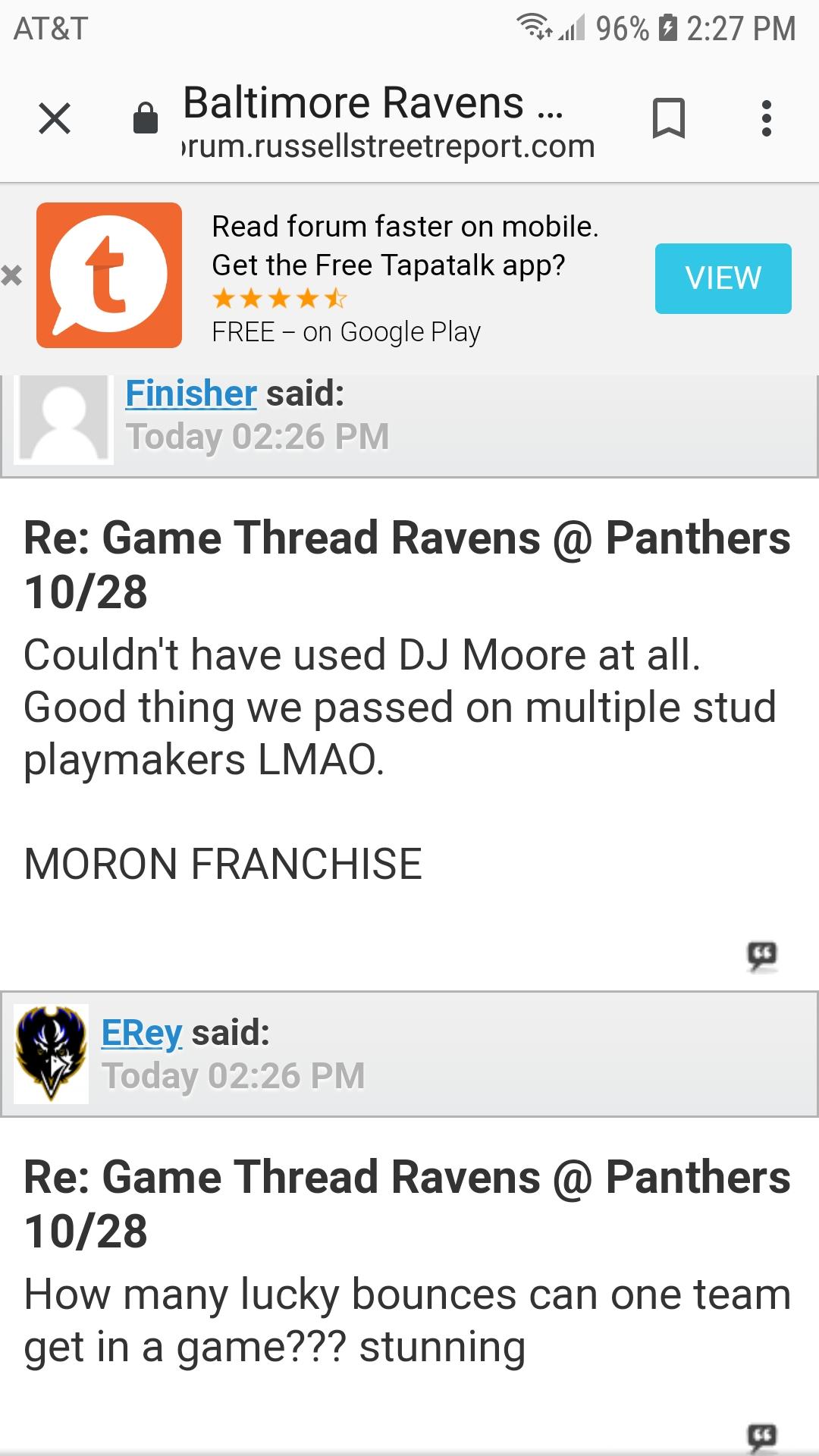The image size is (819, 1456).
Task: Open the Tapatalk app icon
Action: (x=109, y=275)
